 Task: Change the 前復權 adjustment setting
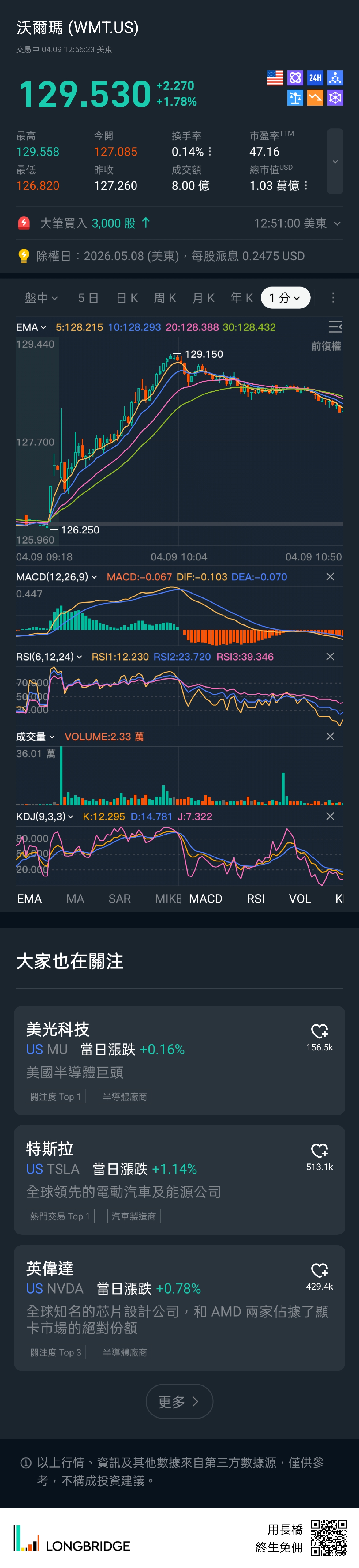326,346
